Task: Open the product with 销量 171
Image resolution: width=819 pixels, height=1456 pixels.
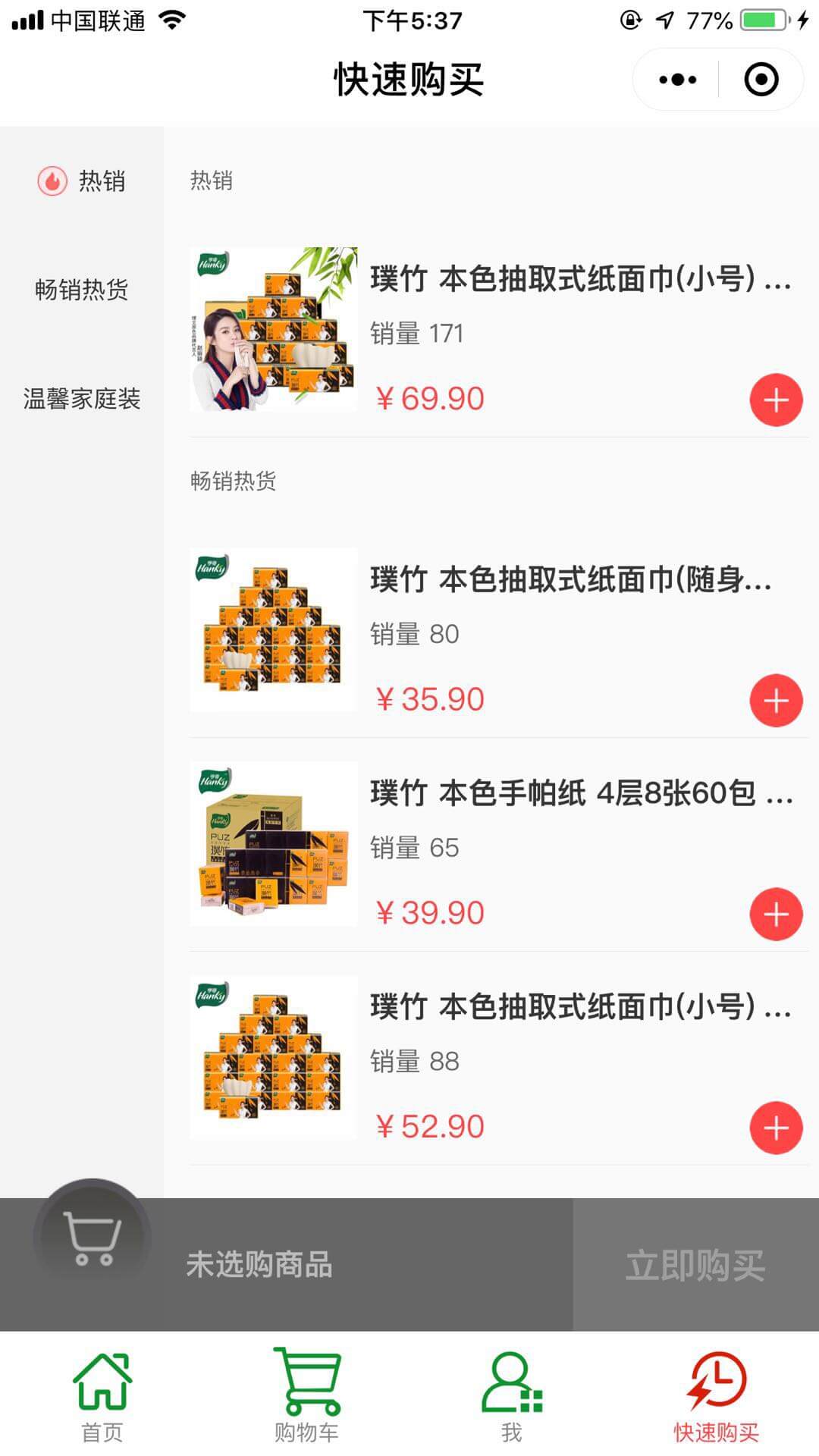Action: click(579, 280)
